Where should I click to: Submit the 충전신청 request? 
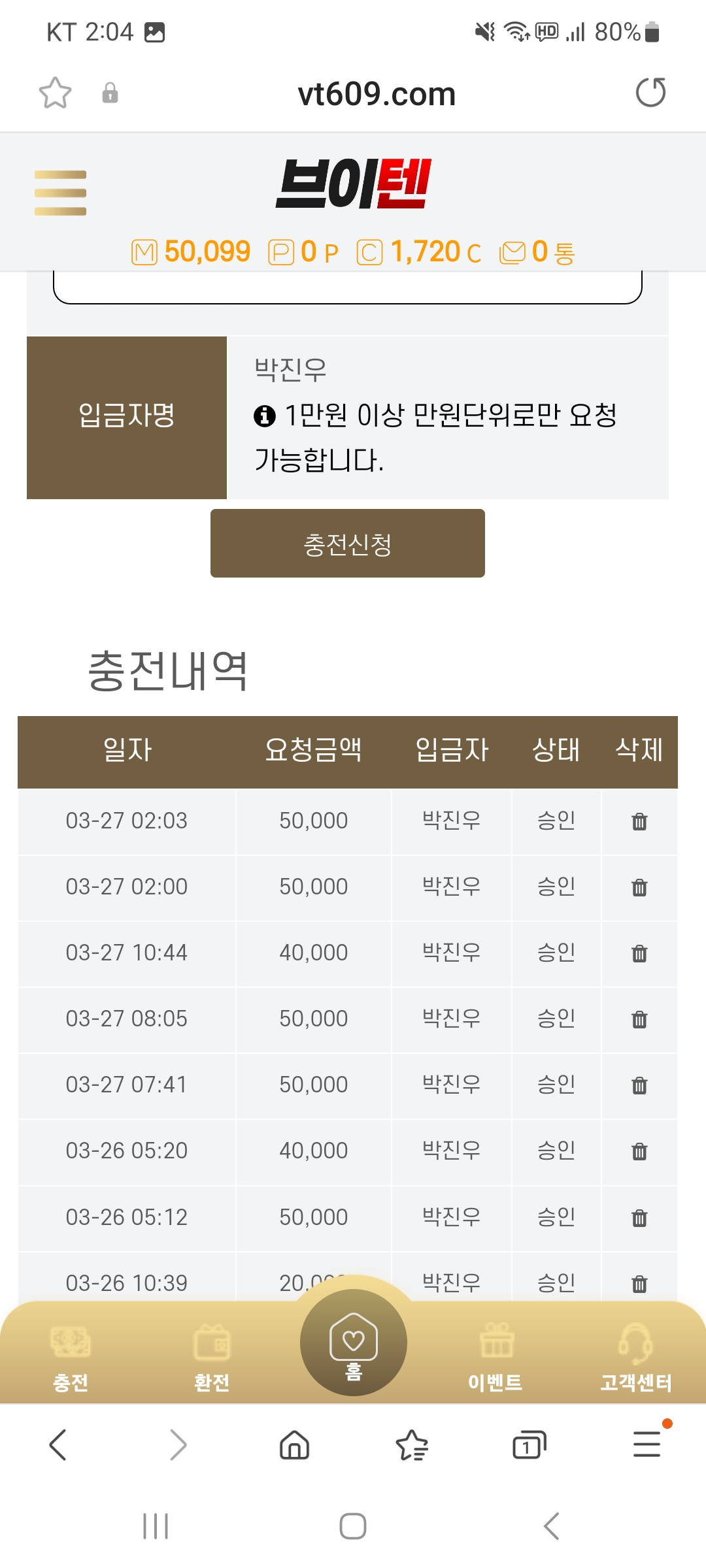pos(347,544)
